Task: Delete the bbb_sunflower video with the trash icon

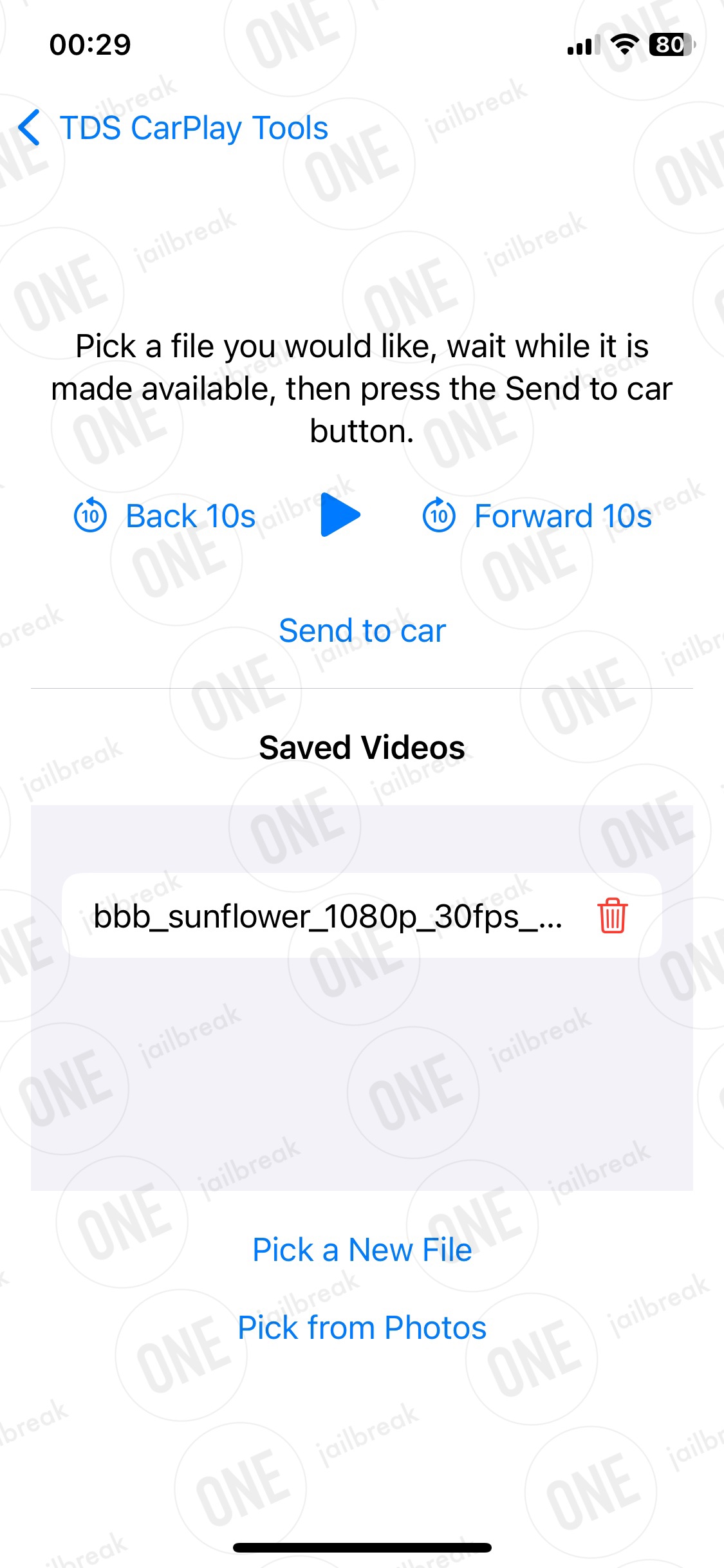Action: point(613,915)
